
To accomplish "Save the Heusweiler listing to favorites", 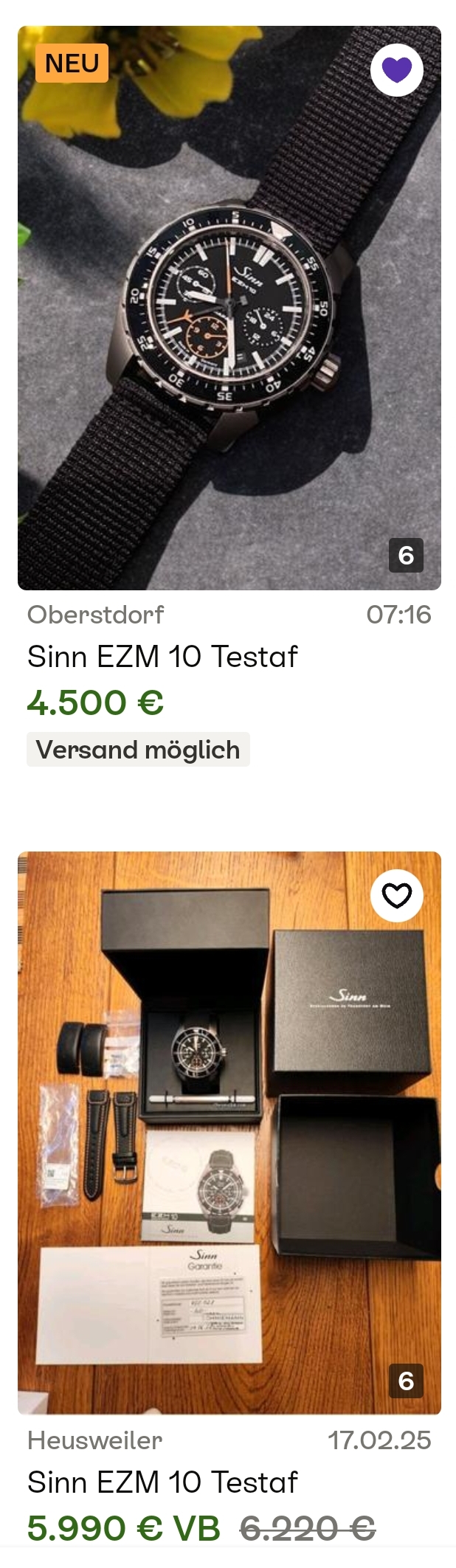I will (x=396, y=896).
